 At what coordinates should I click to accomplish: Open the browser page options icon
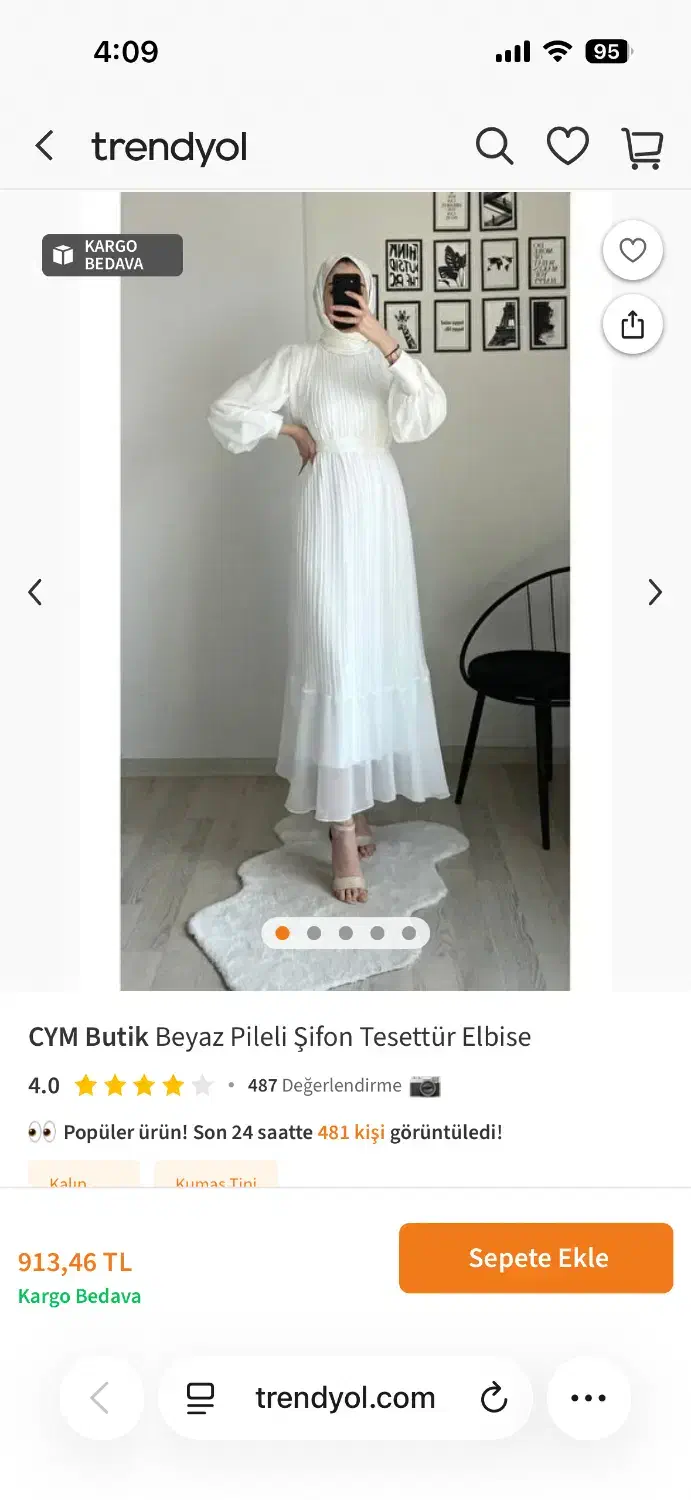[x=201, y=1398]
